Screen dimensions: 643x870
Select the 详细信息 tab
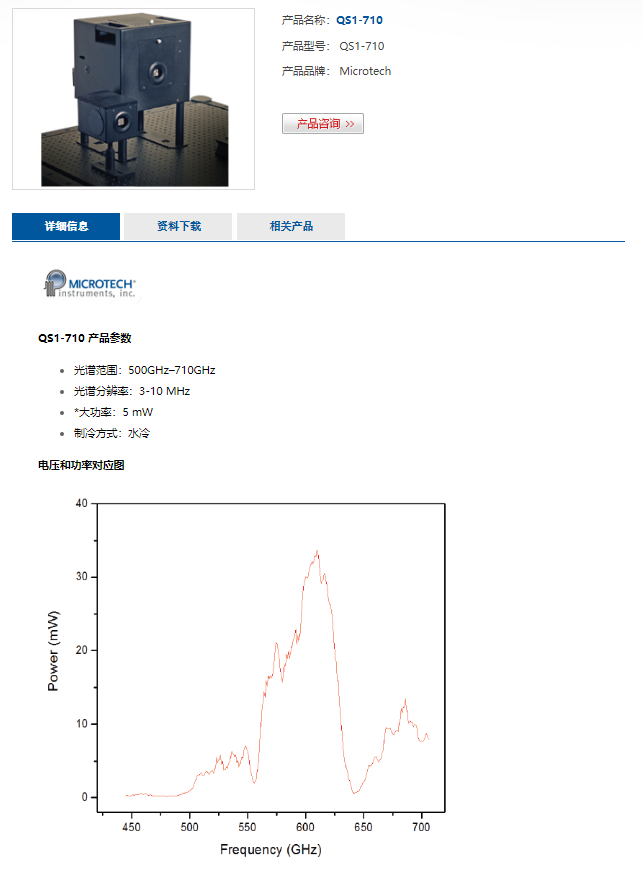click(x=66, y=227)
